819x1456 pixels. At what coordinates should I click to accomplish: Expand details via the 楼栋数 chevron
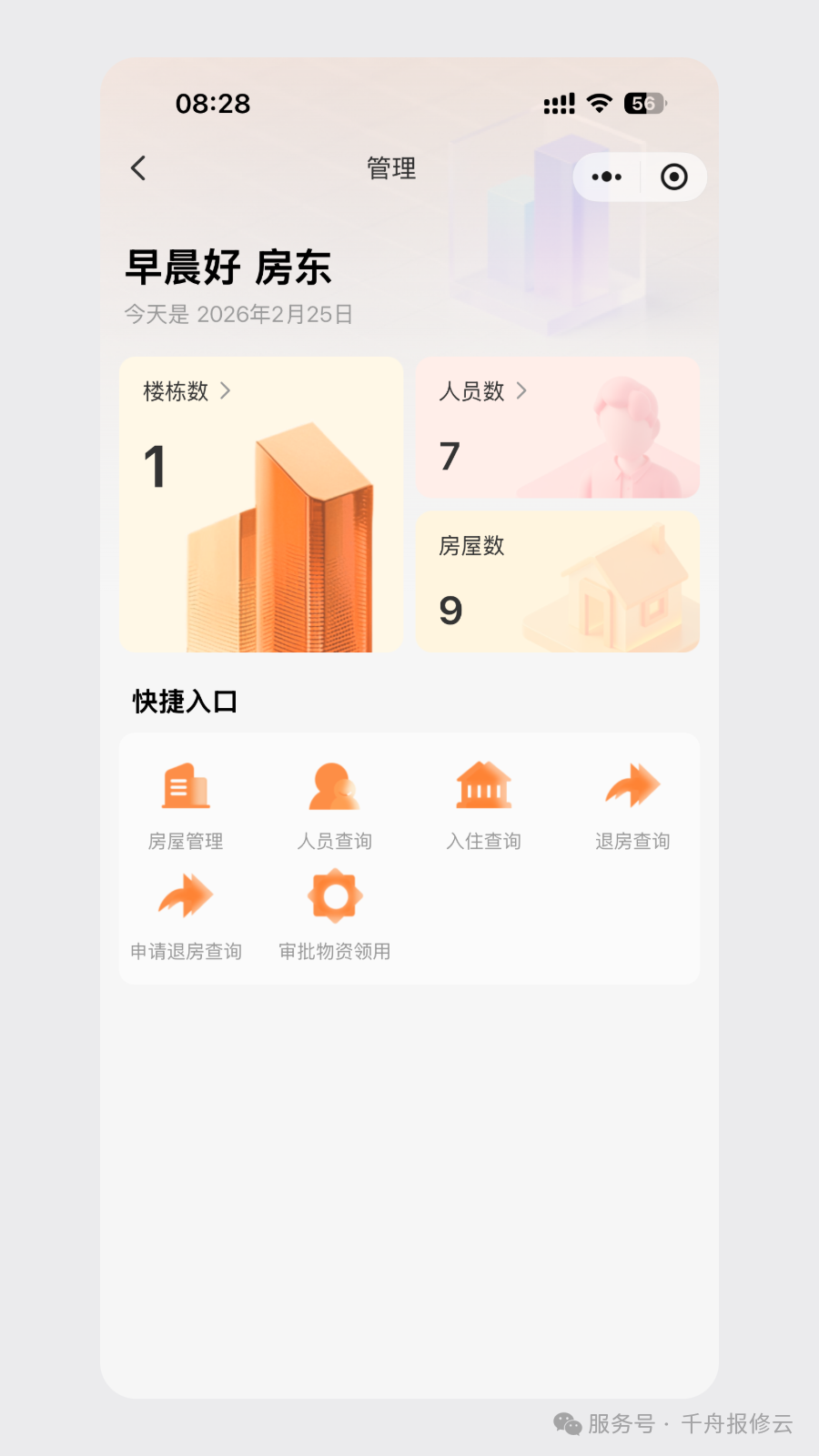[227, 391]
